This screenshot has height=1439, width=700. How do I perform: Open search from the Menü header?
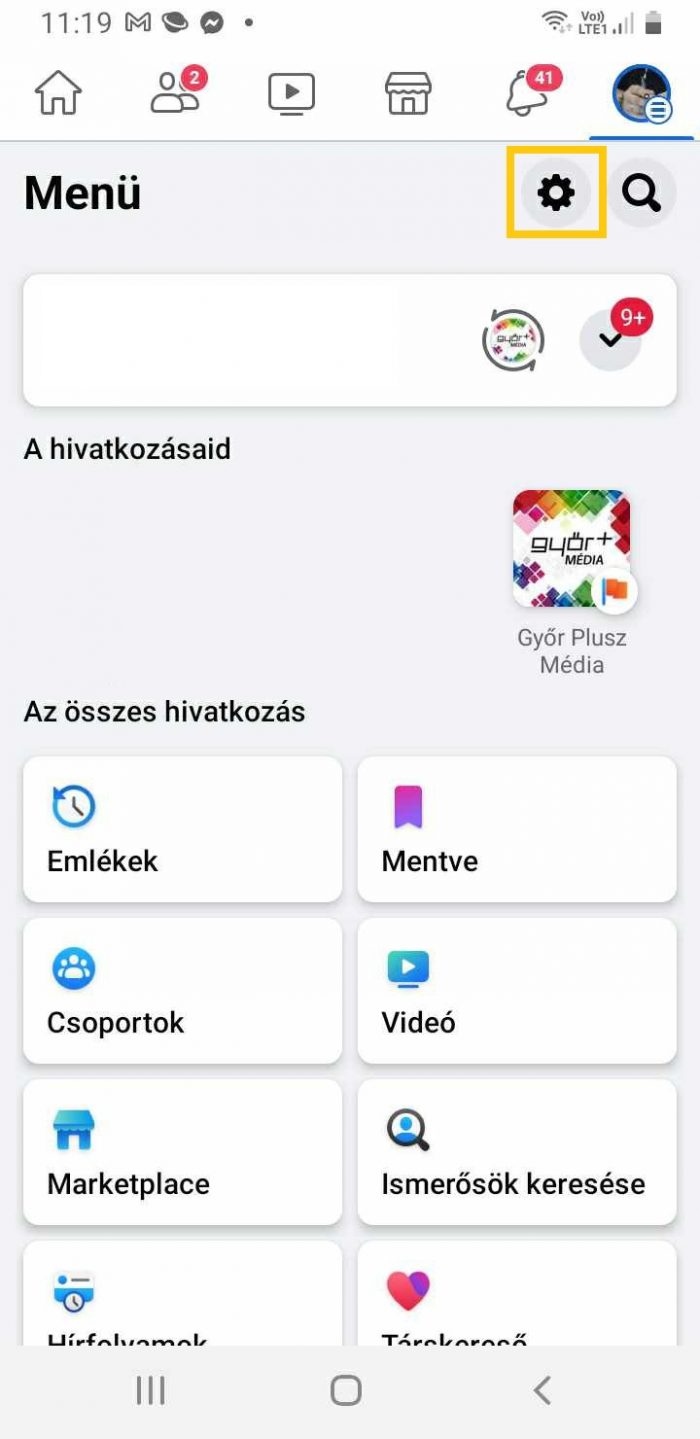point(641,192)
